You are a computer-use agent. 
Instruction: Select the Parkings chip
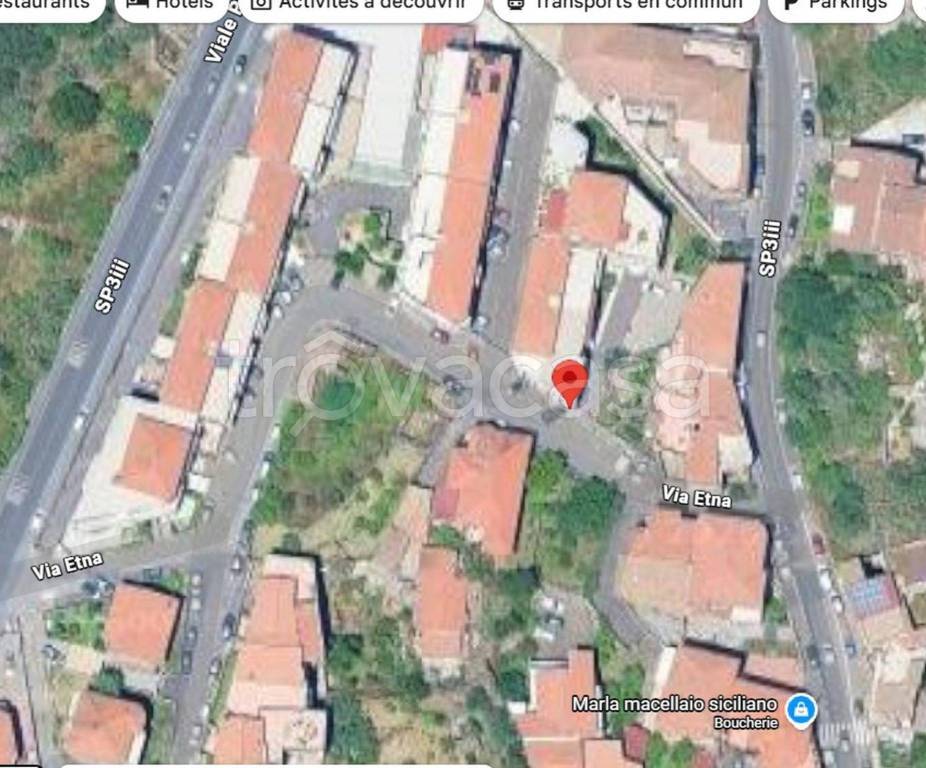[835, 5]
